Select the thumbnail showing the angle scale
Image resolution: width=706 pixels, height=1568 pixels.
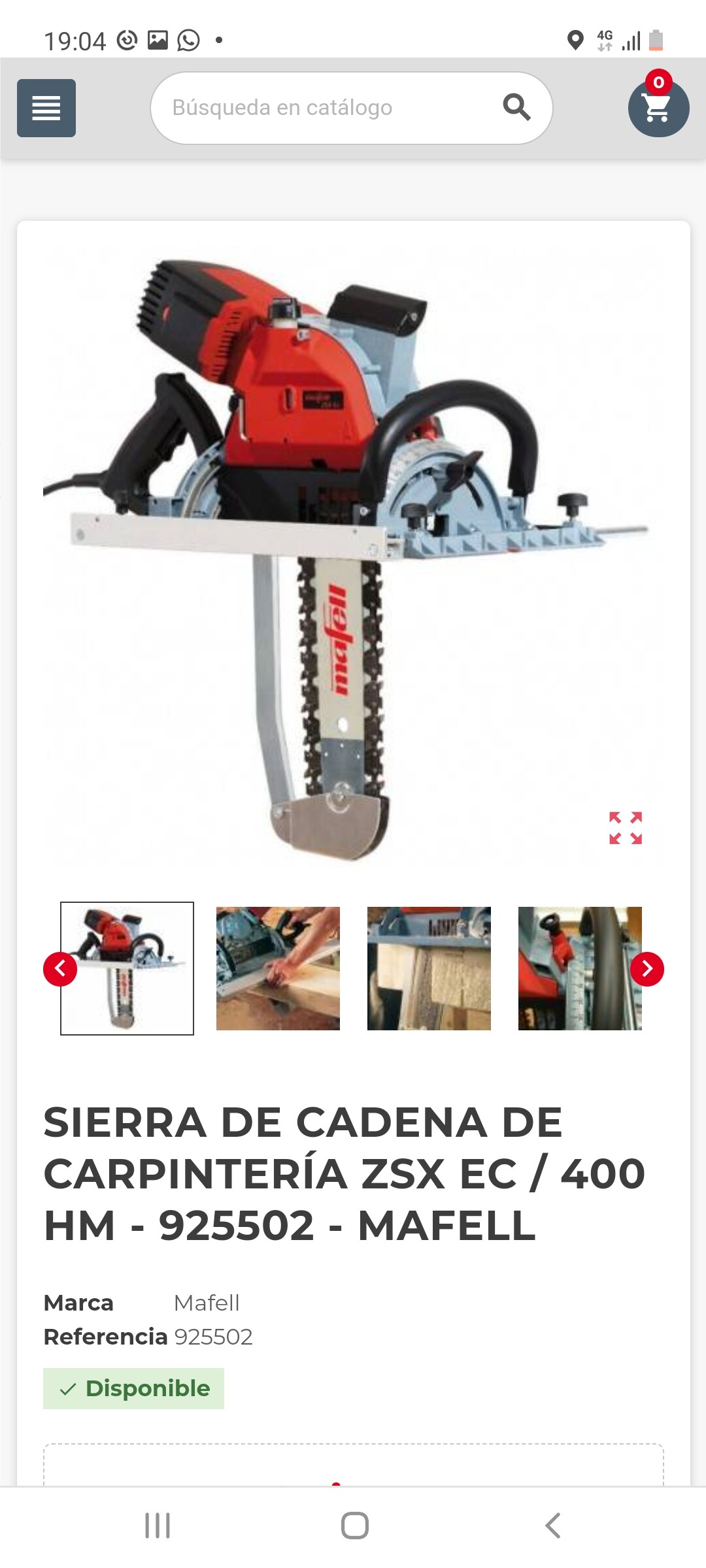[575, 968]
